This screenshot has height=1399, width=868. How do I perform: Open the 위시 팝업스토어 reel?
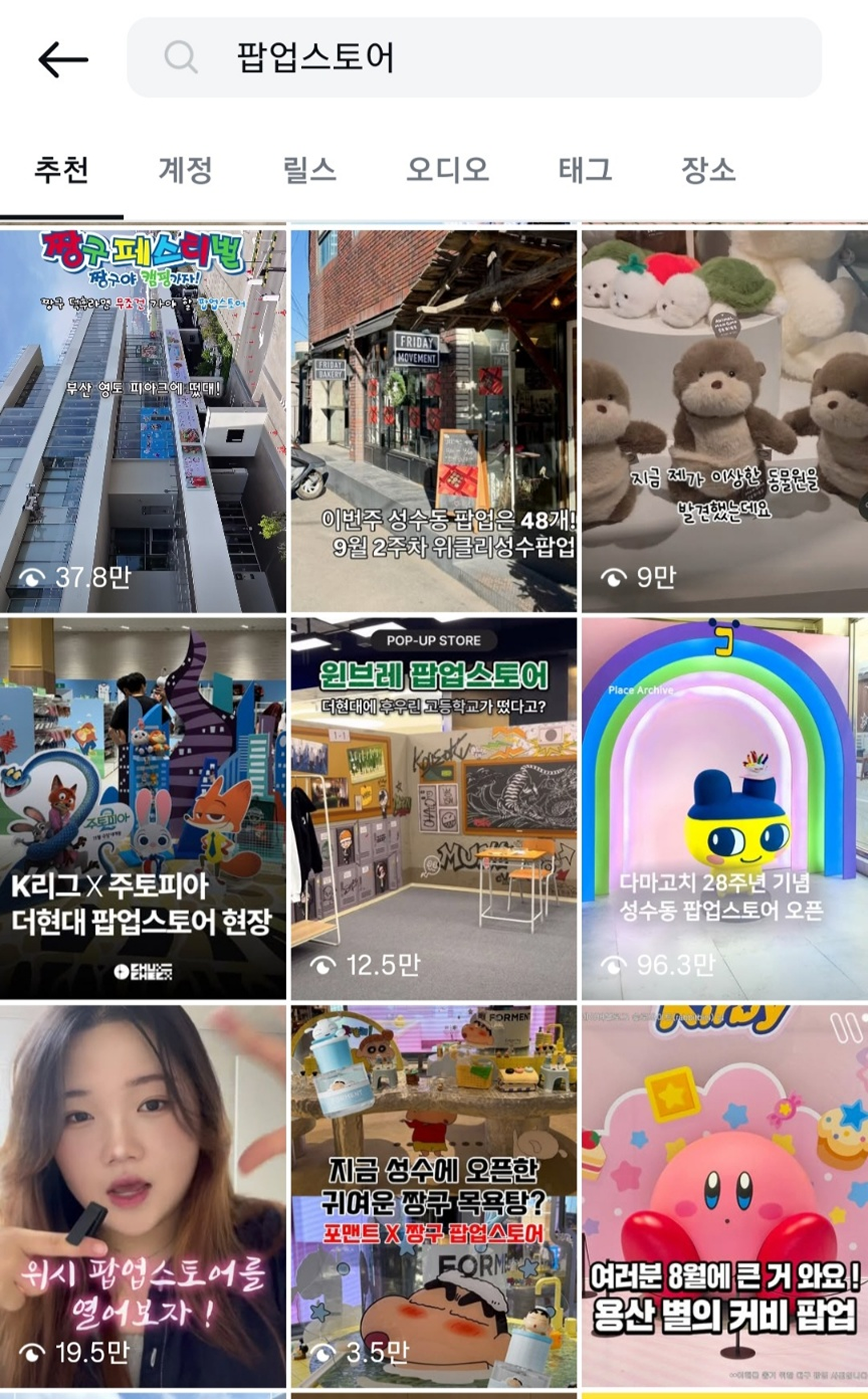point(142,1197)
